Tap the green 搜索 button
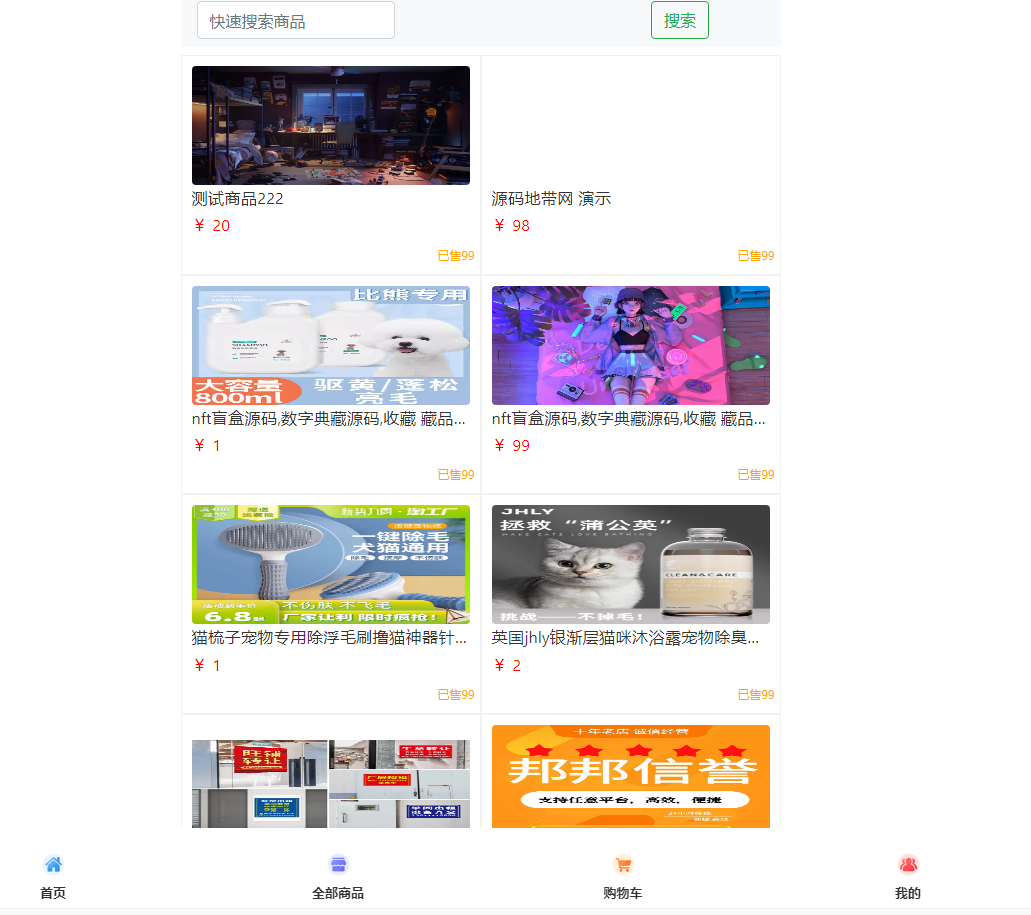This screenshot has height=915, width=1031. click(679, 21)
